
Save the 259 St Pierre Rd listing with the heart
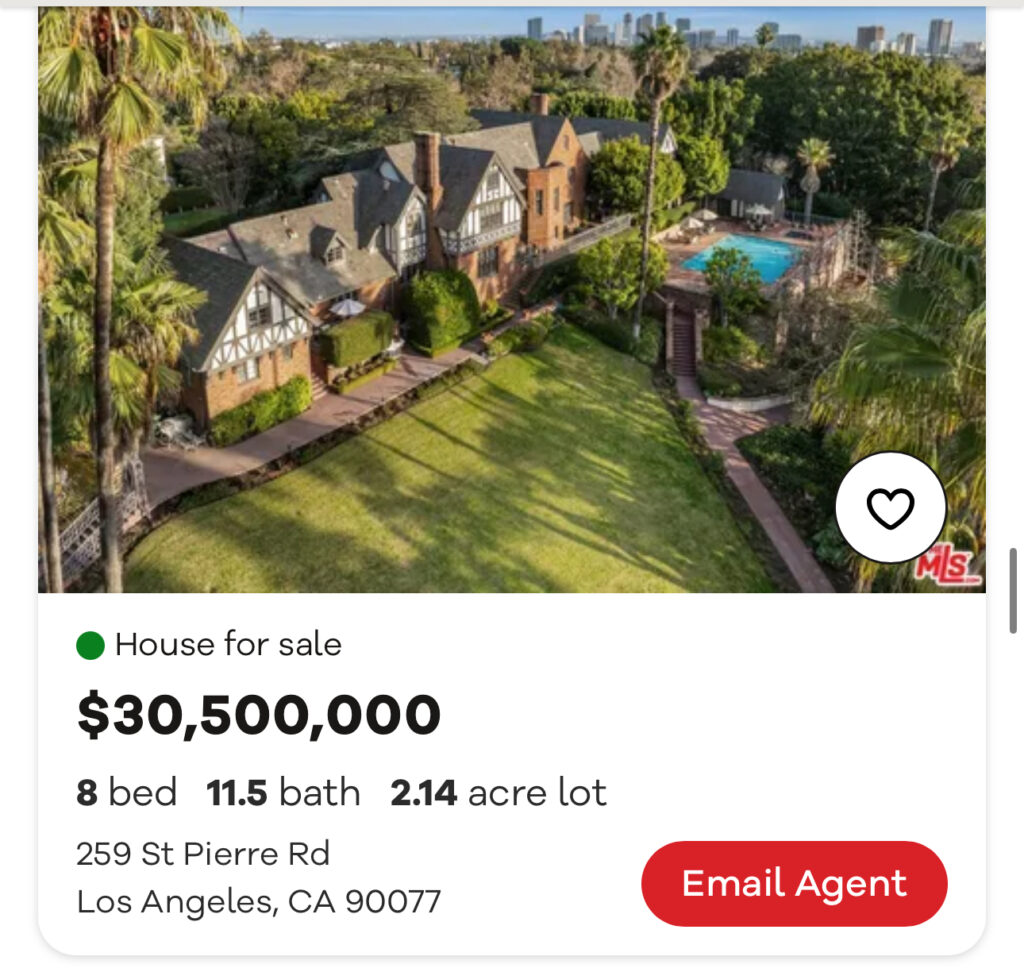point(889,508)
